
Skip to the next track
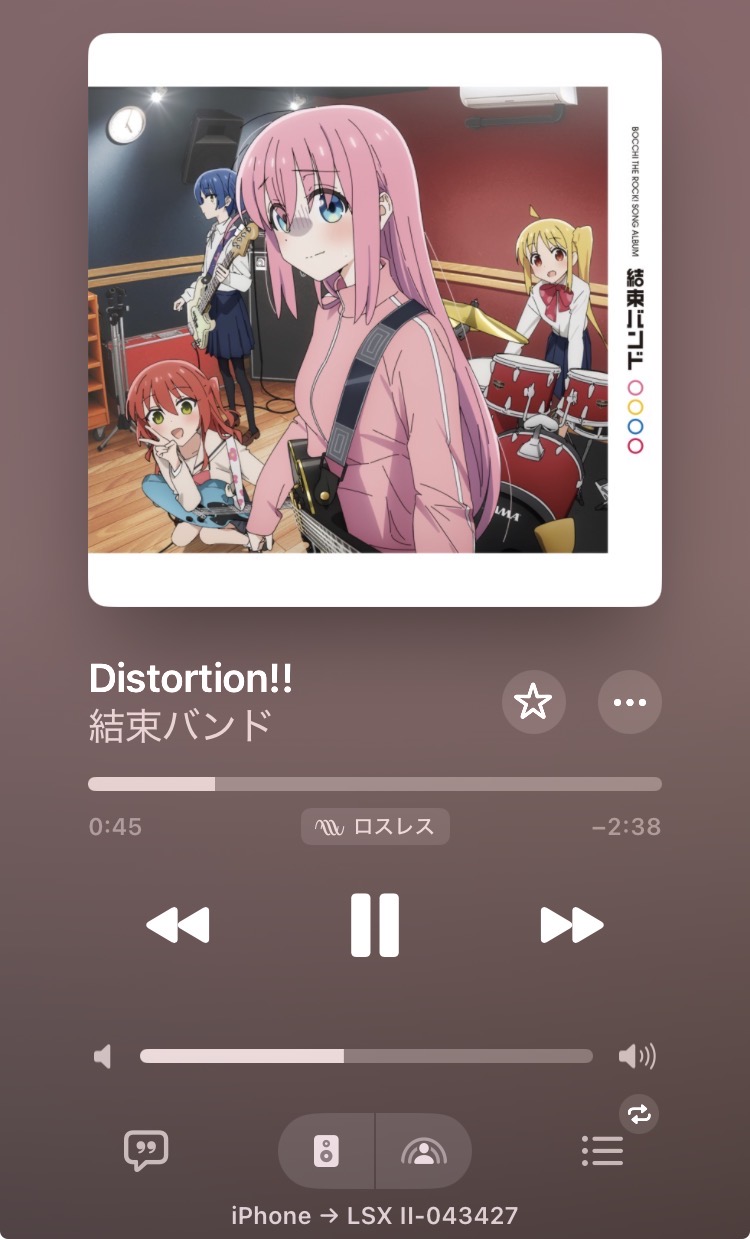(x=572, y=925)
